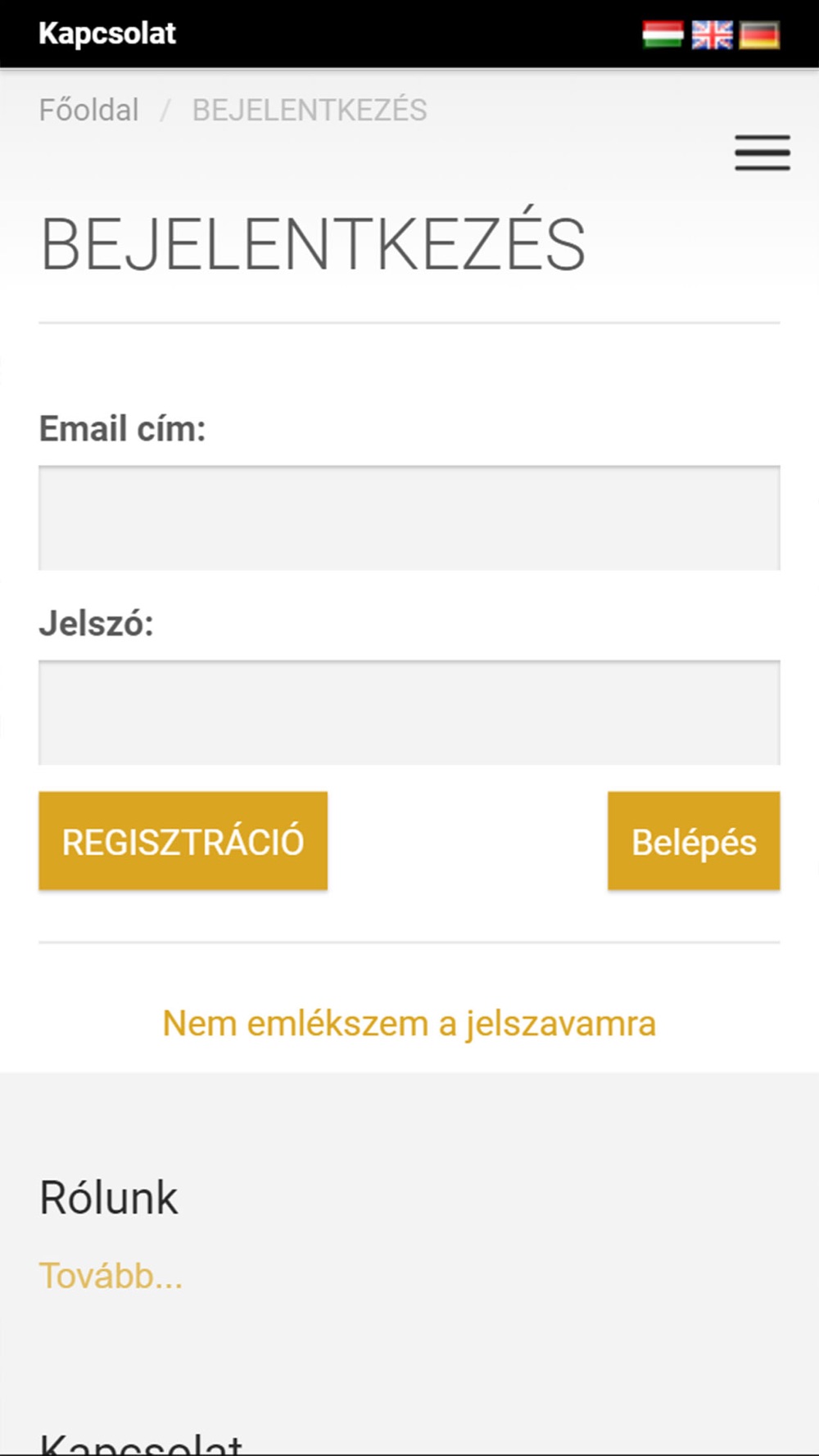Focus the Jelszó password field

click(409, 712)
